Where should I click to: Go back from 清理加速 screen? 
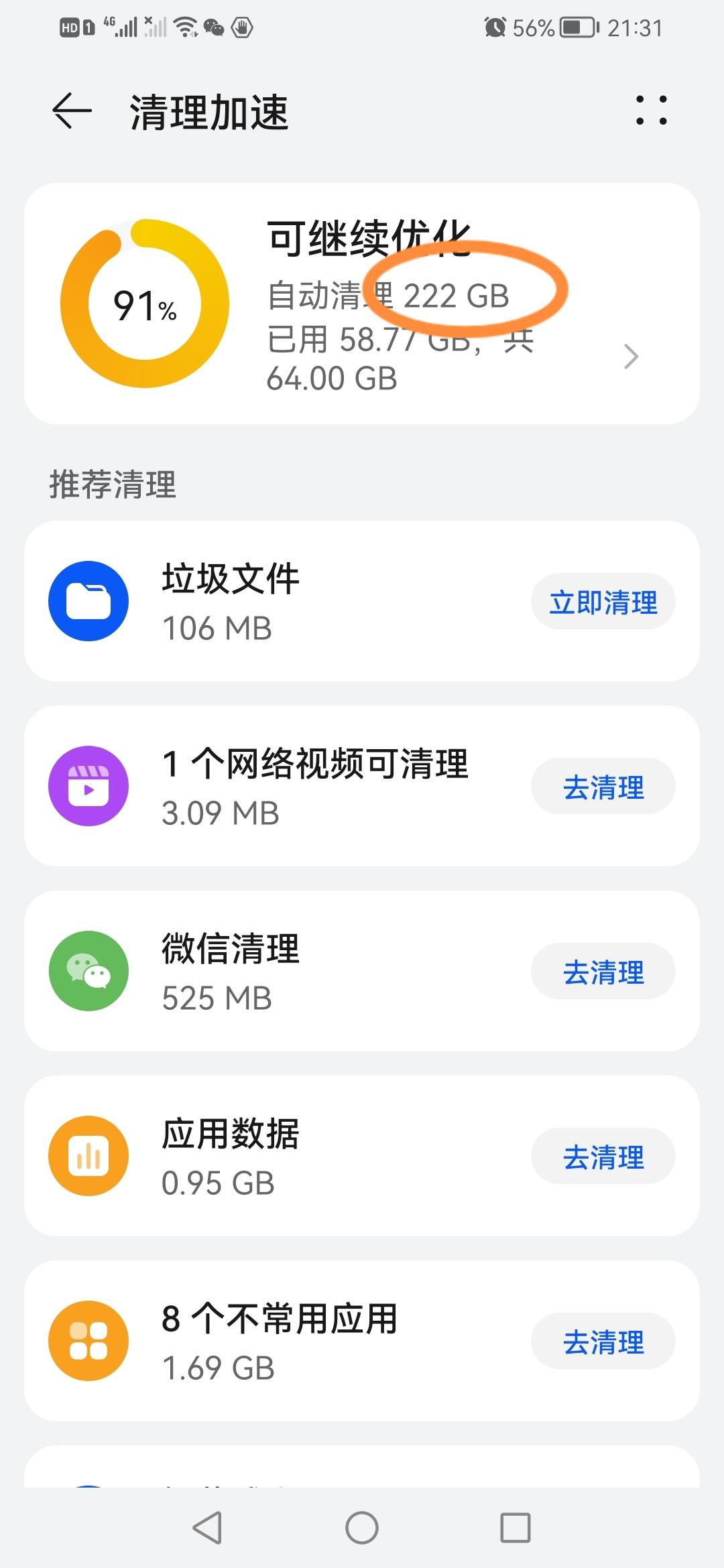(72, 111)
